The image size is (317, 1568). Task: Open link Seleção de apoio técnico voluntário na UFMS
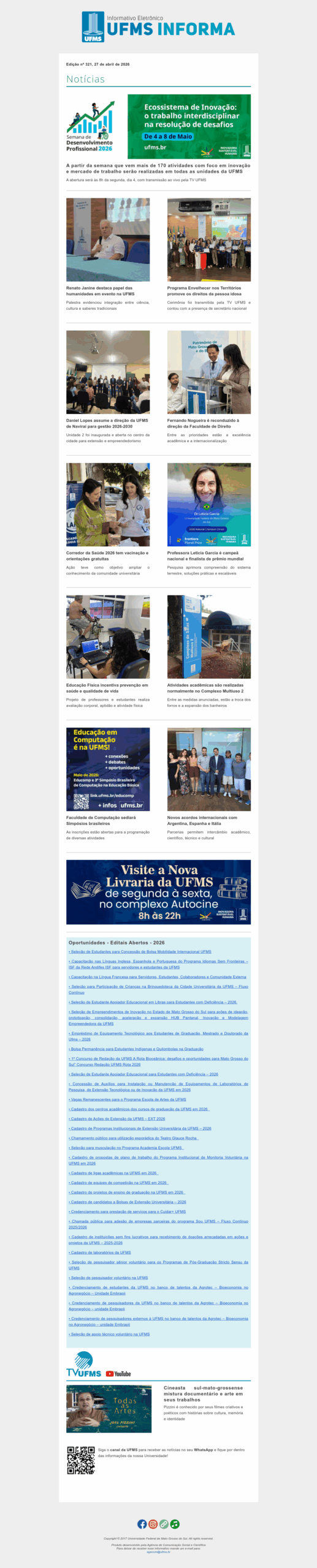point(109,1334)
